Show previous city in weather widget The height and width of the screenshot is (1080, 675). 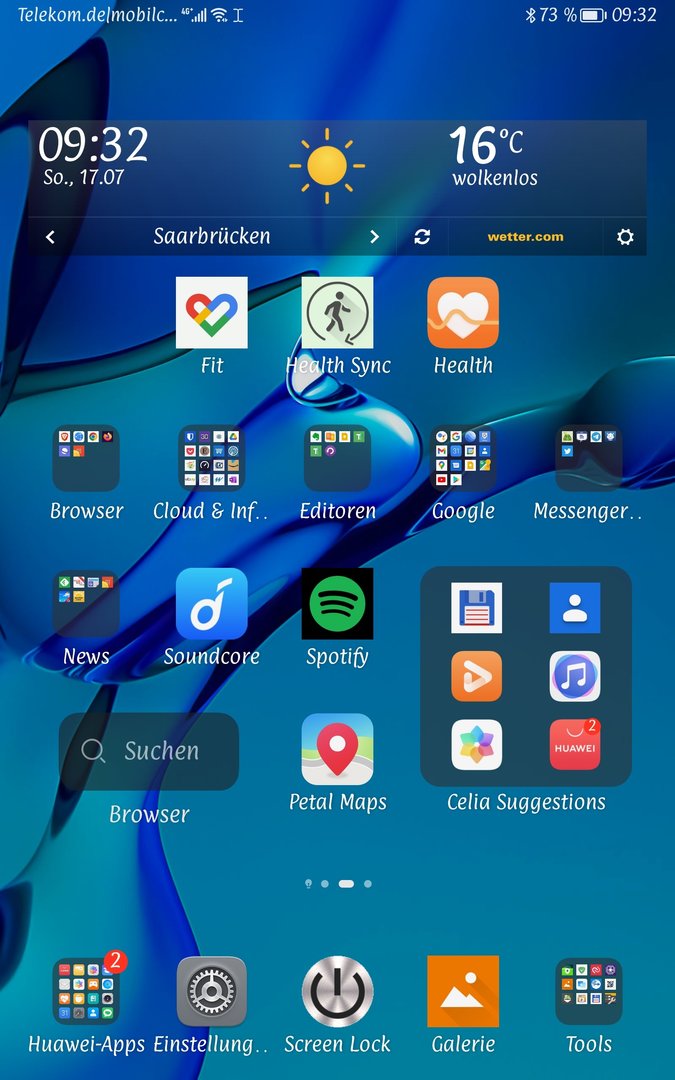(50, 237)
